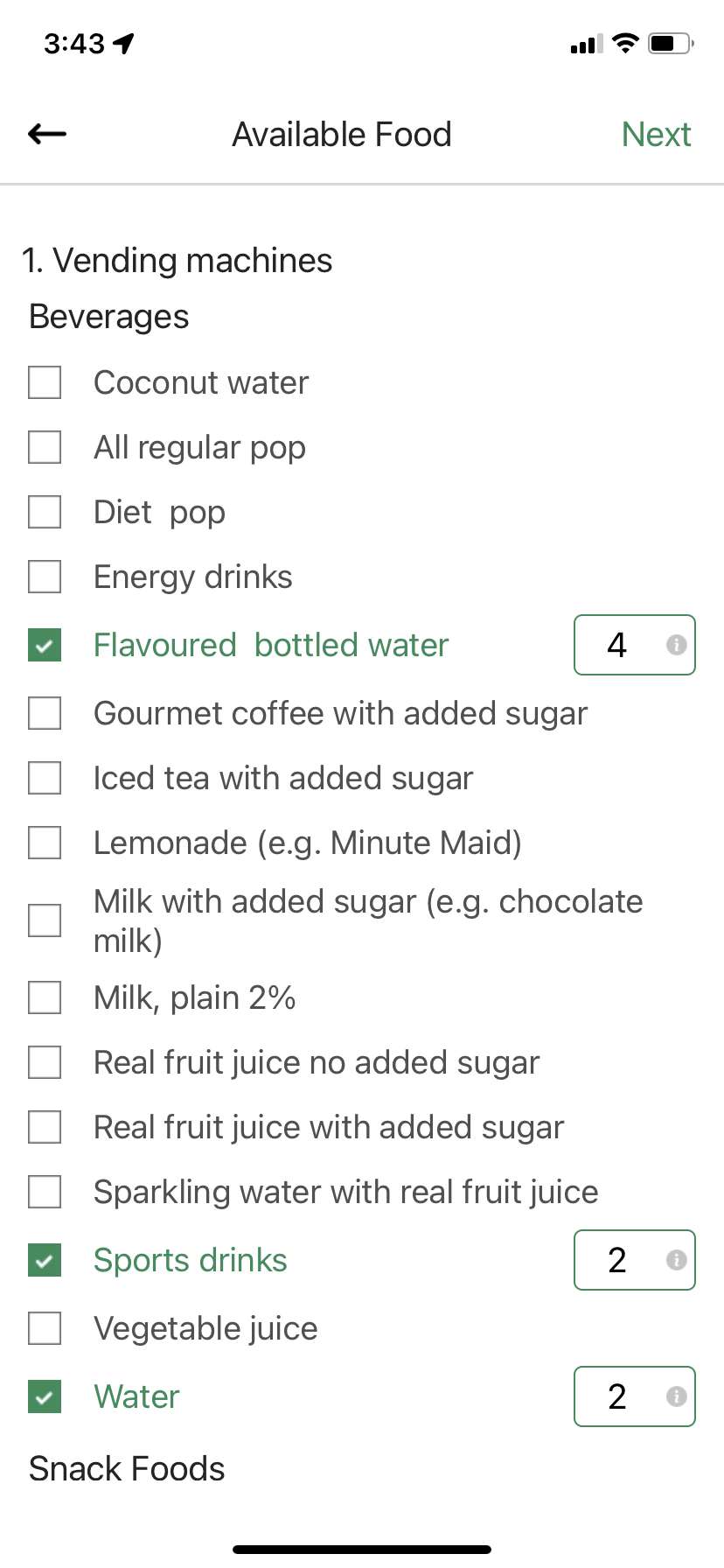Image resolution: width=724 pixels, height=1568 pixels.
Task: Select All regular pop checkbox
Action: point(45,447)
